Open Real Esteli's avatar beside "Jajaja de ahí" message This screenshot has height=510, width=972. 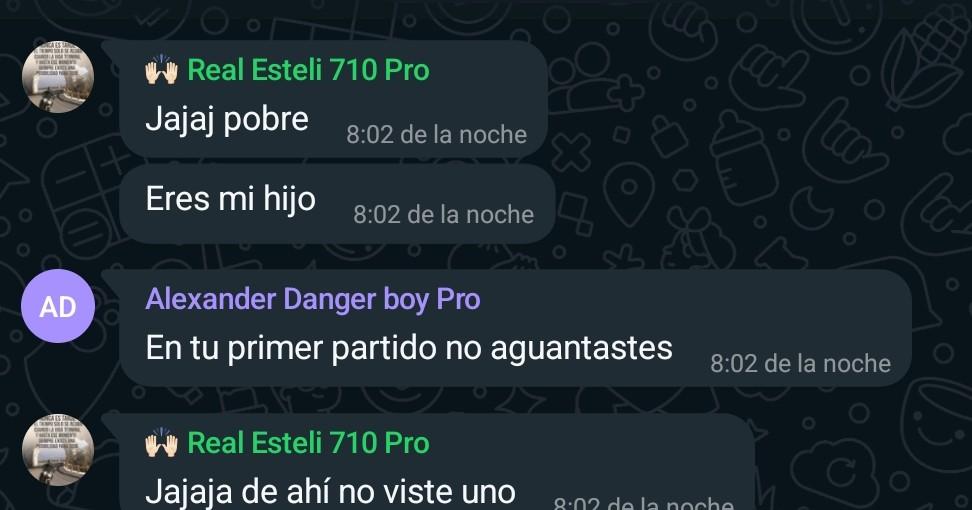(x=58, y=451)
